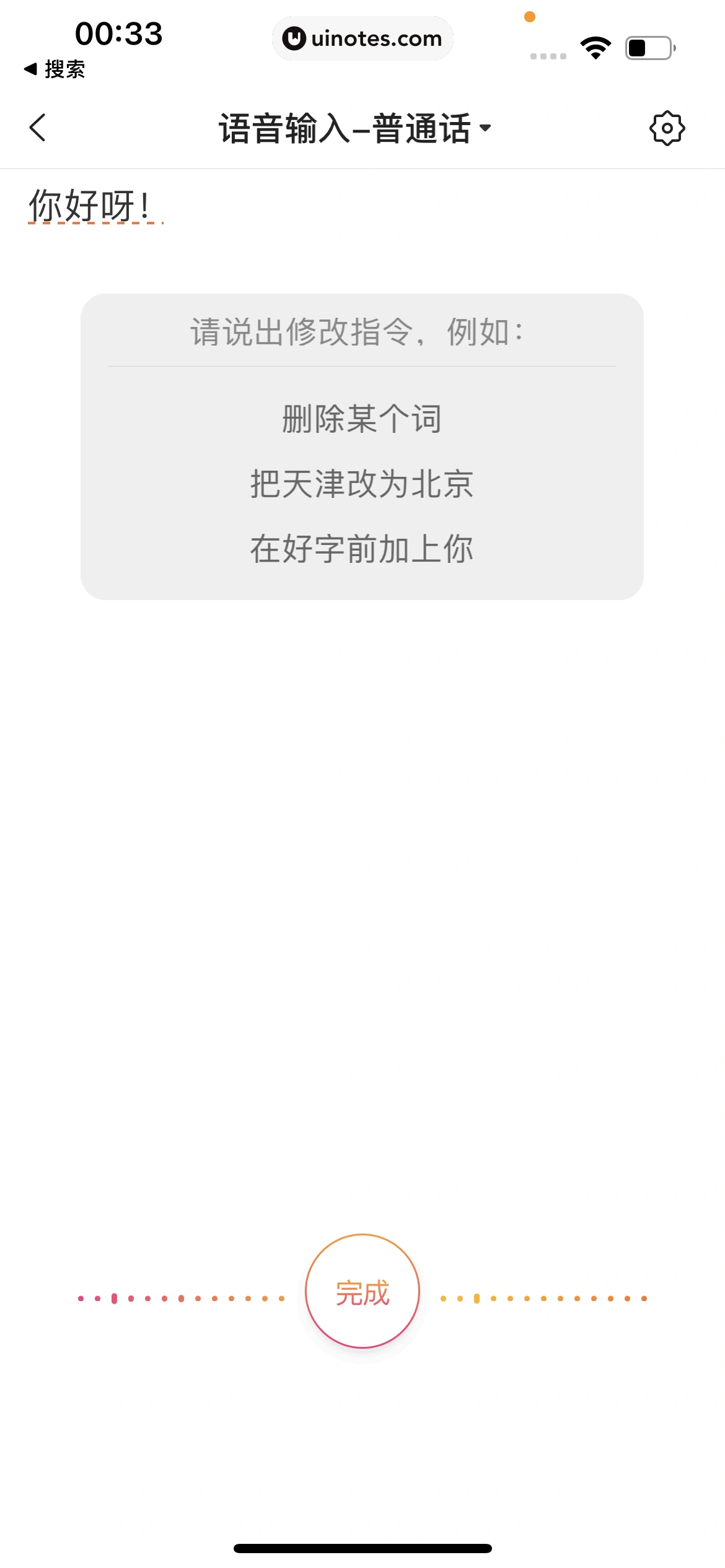
Task: Open the voice input settings gear
Action: [667, 128]
